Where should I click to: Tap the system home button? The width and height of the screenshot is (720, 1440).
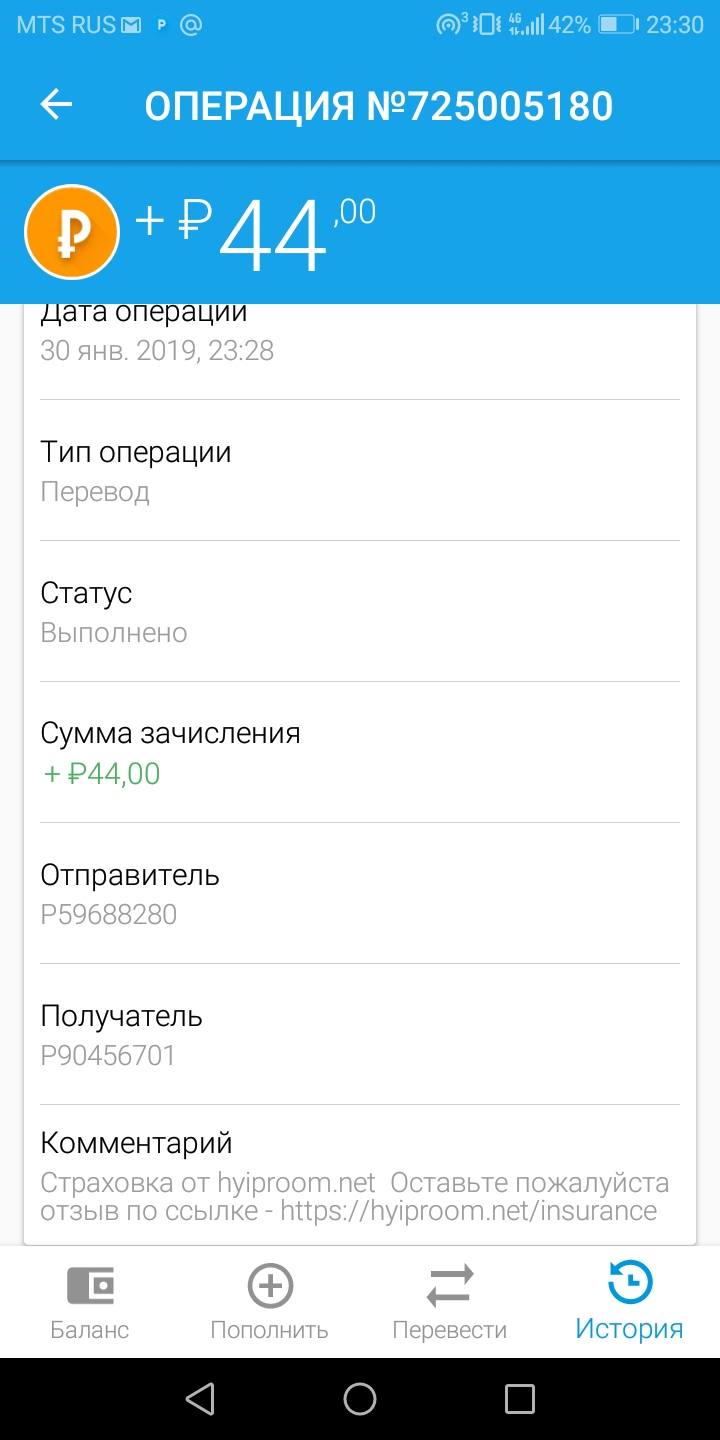coord(360,1399)
